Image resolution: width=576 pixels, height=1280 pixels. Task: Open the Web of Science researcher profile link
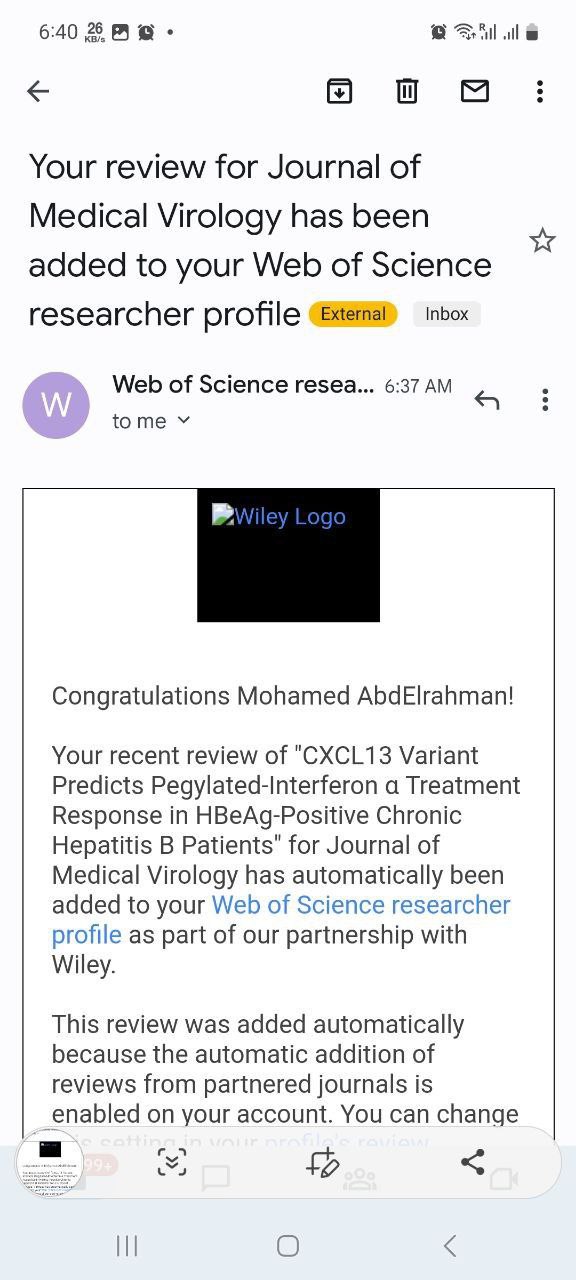[x=281, y=920]
